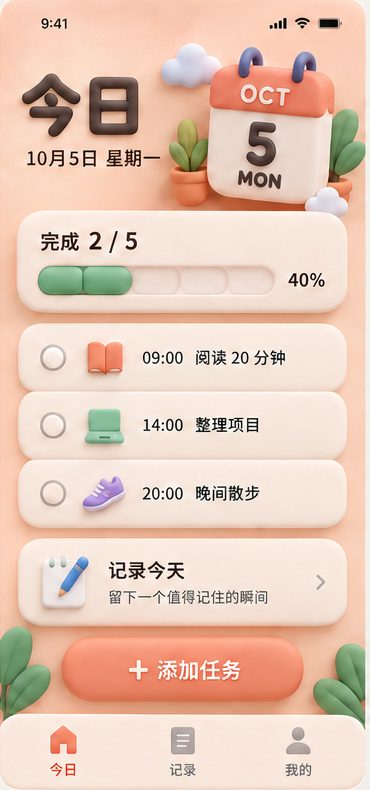This screenshot has height=790, width=370.
Task: Switch to the 记录 tab
Action: pyautogui.click(x=182, y=750)
